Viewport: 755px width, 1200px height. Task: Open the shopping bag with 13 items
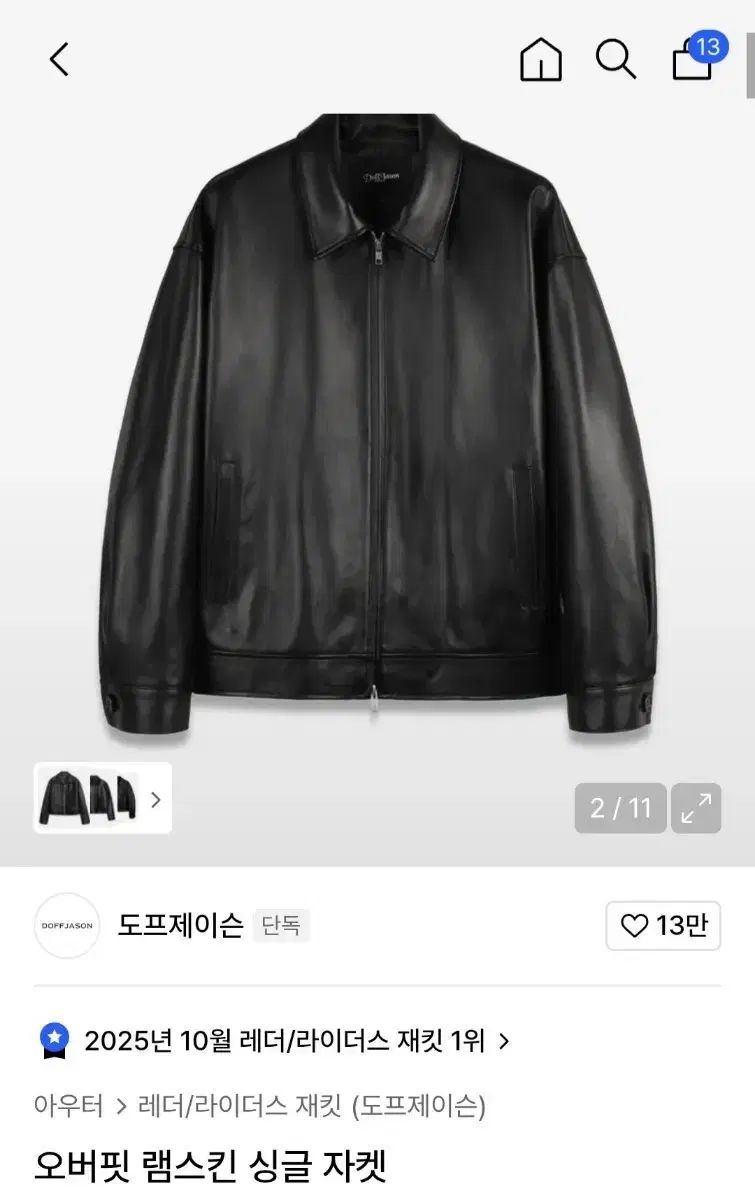(x=694, y=60)
